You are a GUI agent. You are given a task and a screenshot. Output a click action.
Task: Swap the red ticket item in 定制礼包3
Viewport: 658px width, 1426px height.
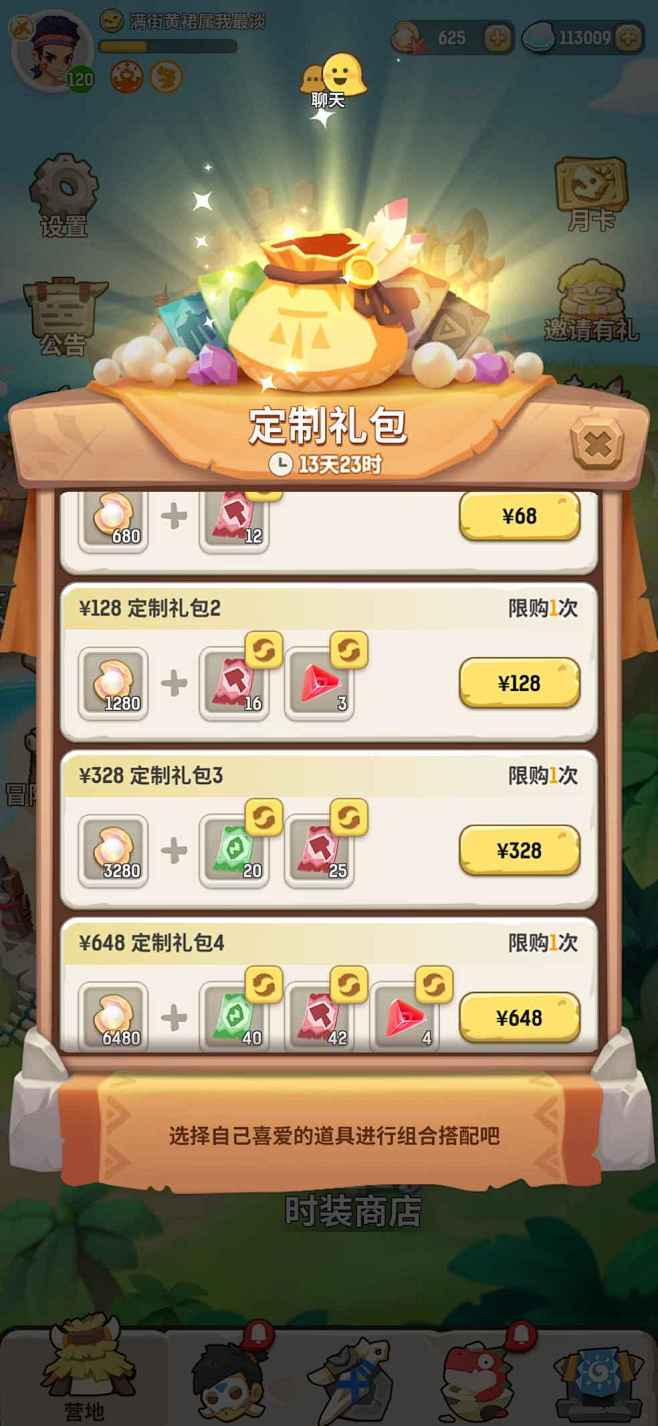click(x=349, y=818)
